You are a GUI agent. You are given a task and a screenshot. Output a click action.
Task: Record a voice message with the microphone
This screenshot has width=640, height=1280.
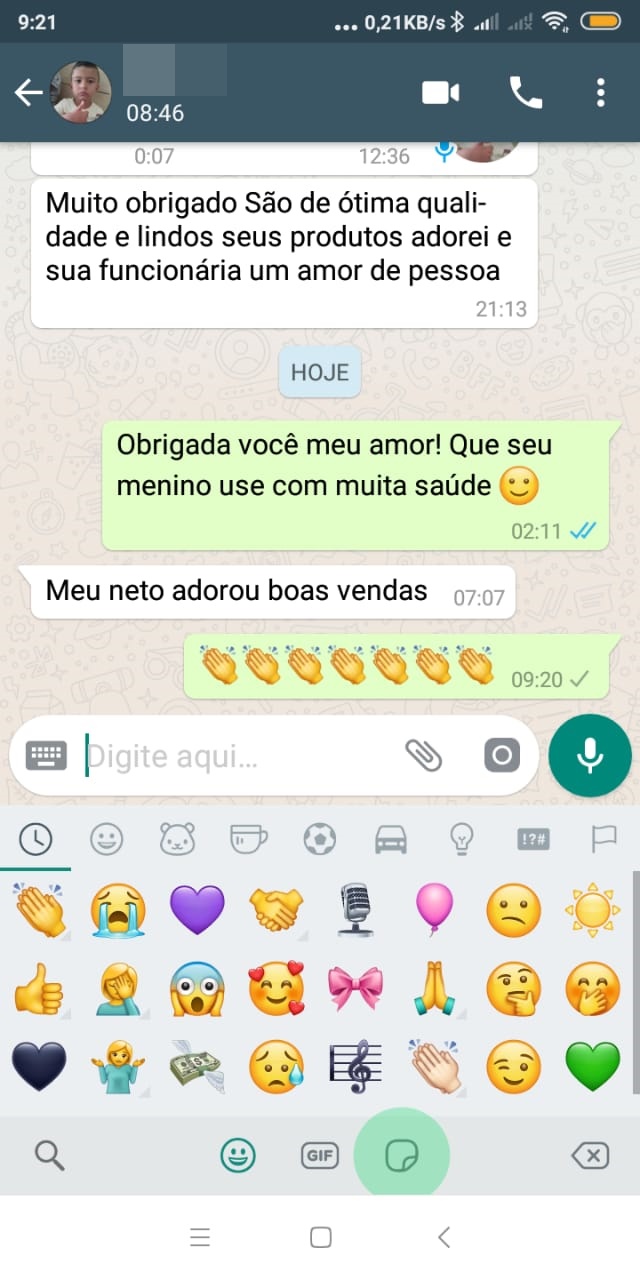[x=590, y=756]
